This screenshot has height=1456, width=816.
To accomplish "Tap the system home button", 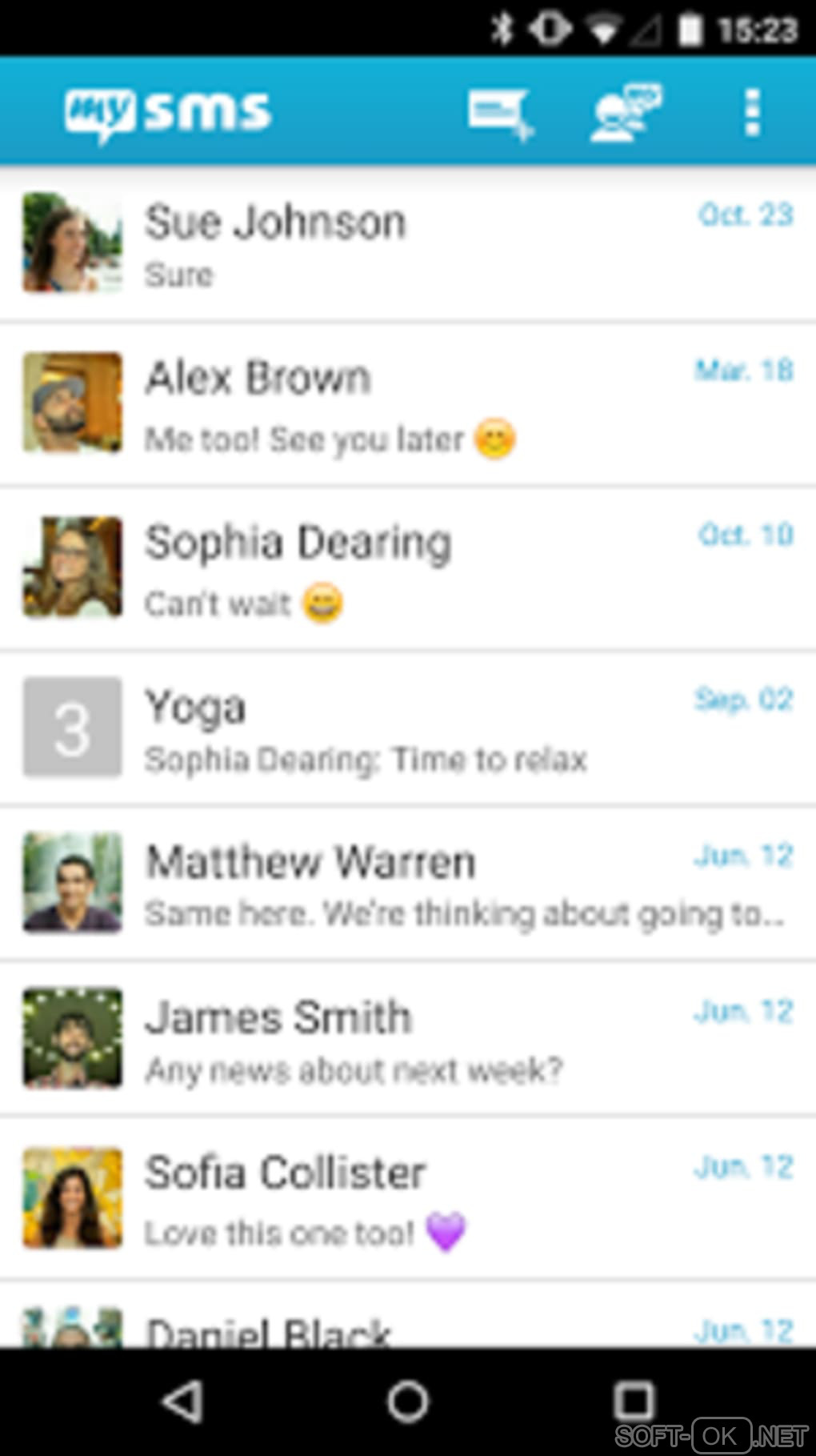I will point(408,1401).
